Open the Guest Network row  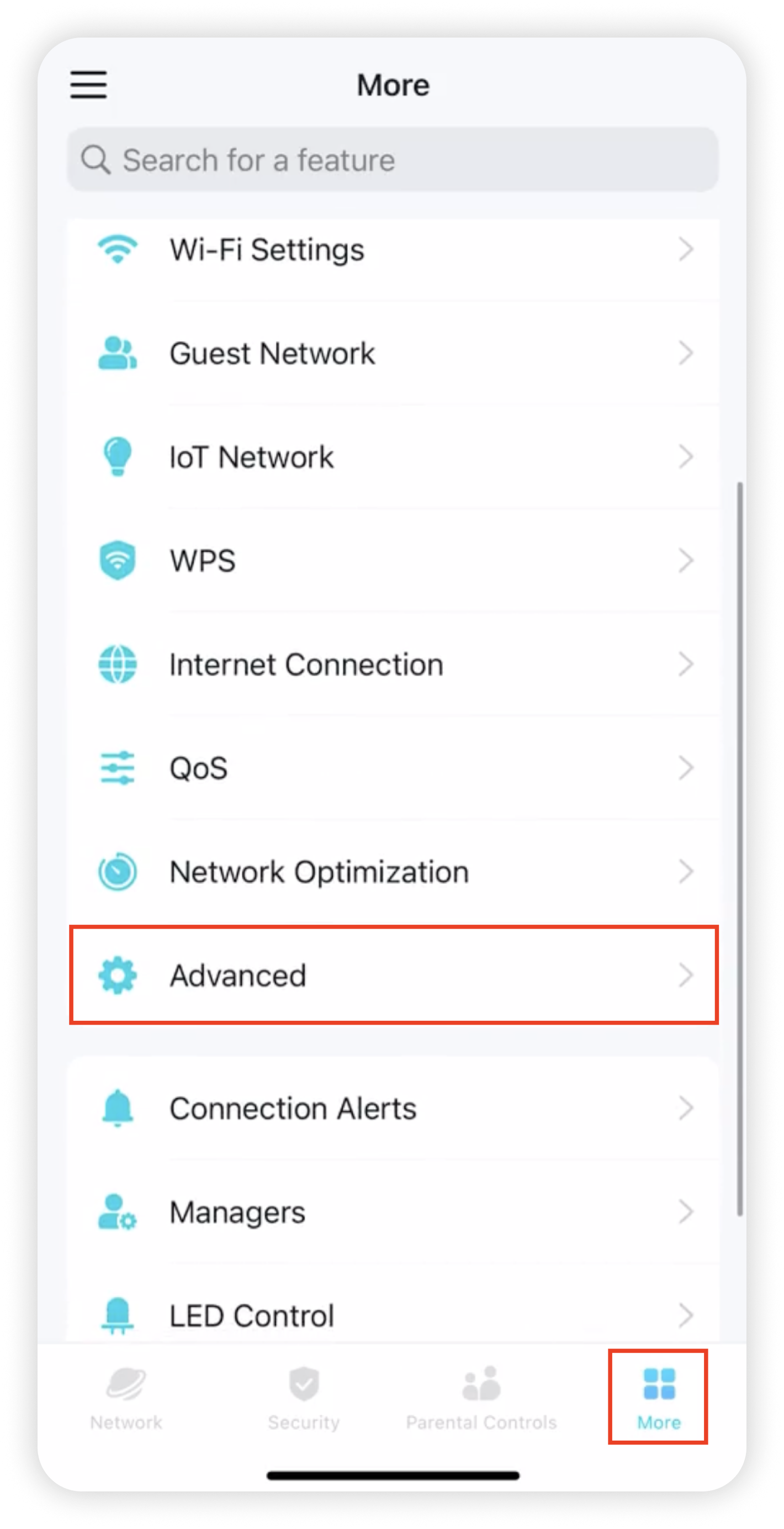coord(392,354)
